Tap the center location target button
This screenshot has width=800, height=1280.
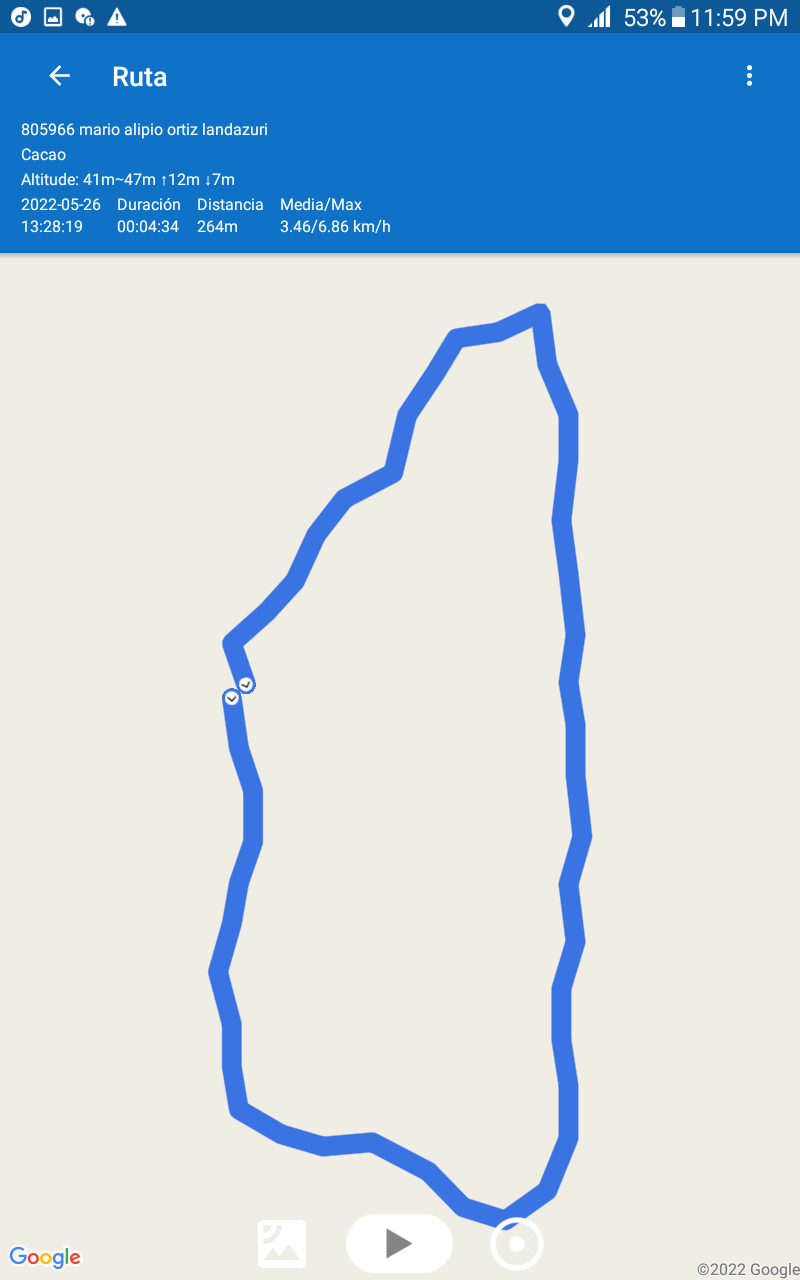[x=517, y=1245]
